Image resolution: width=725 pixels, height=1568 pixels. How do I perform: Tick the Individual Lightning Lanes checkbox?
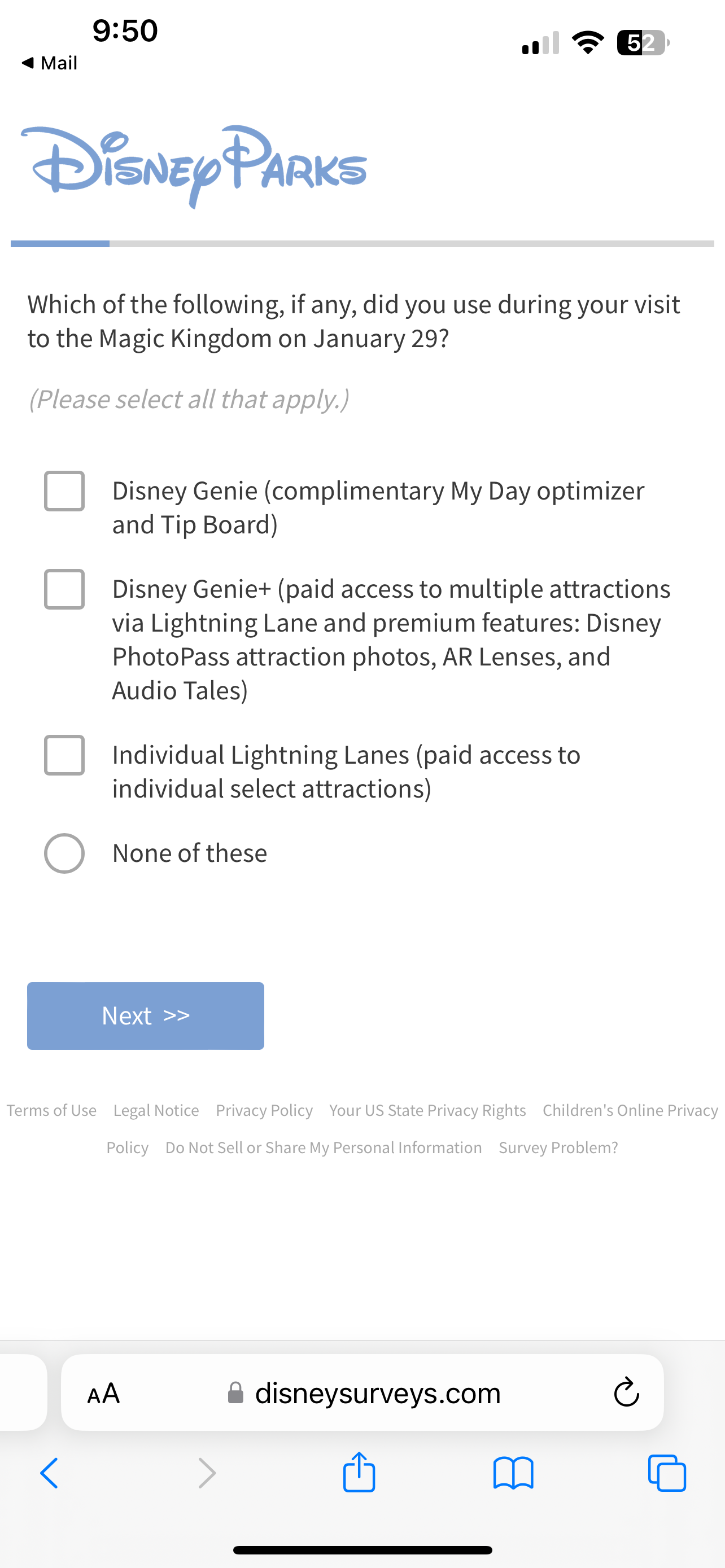(x=64, y=755)
